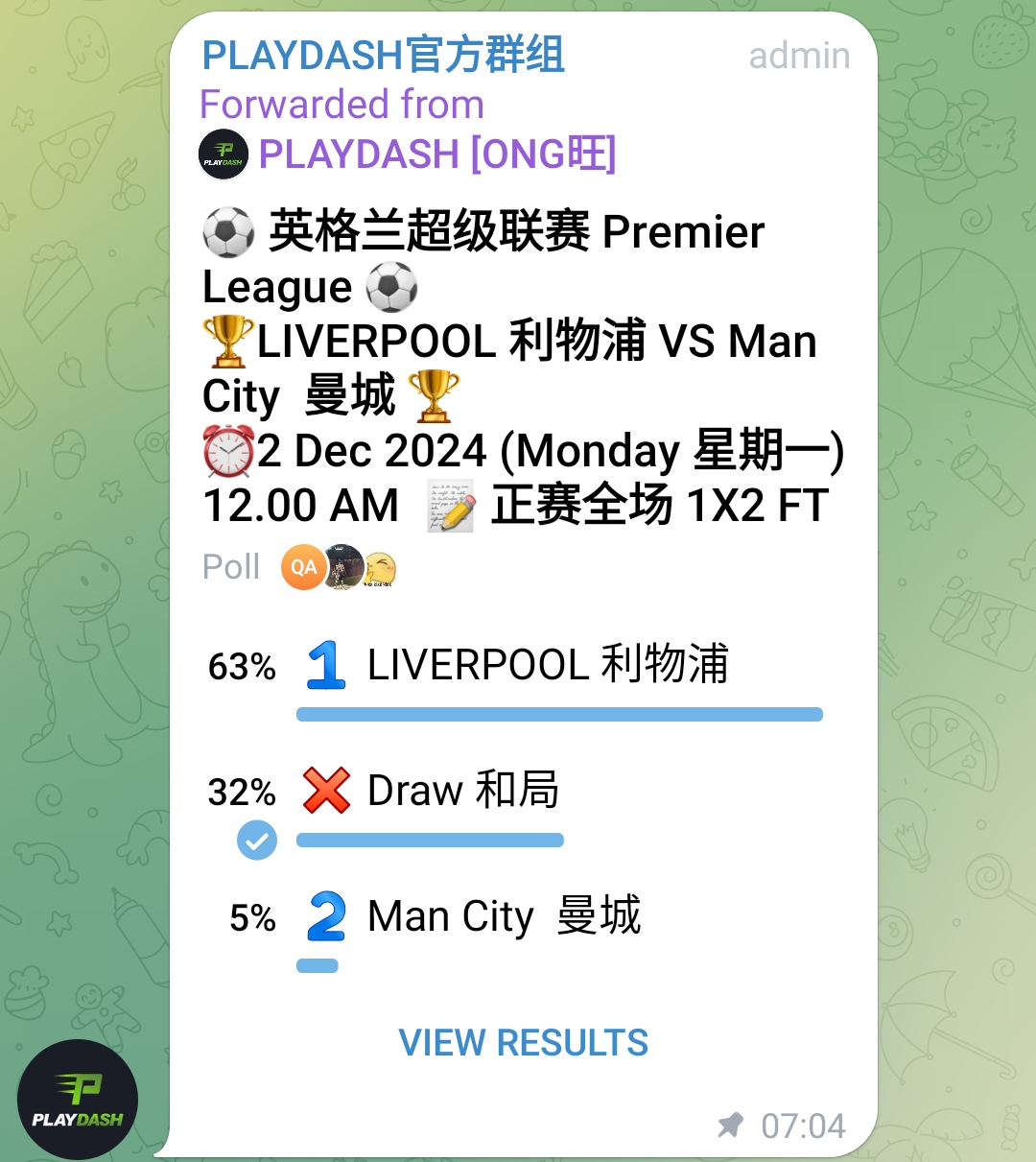Open the forwarded PLAYDASH [ONG旺] channel
The width and height of the screenshot is (1036, 1162).
[x=436, y=154]
